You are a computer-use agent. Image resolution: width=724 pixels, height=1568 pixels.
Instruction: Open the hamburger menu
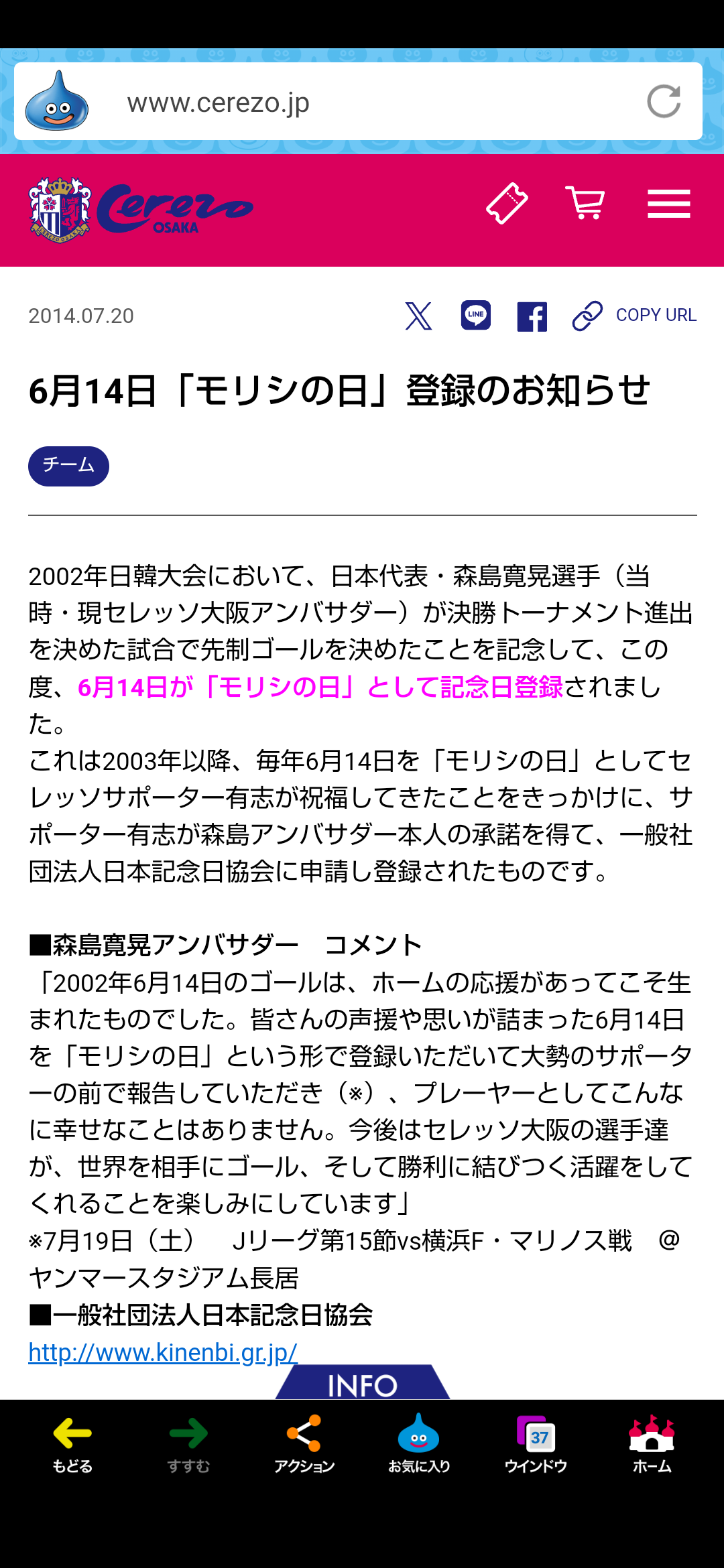point(669,203)
